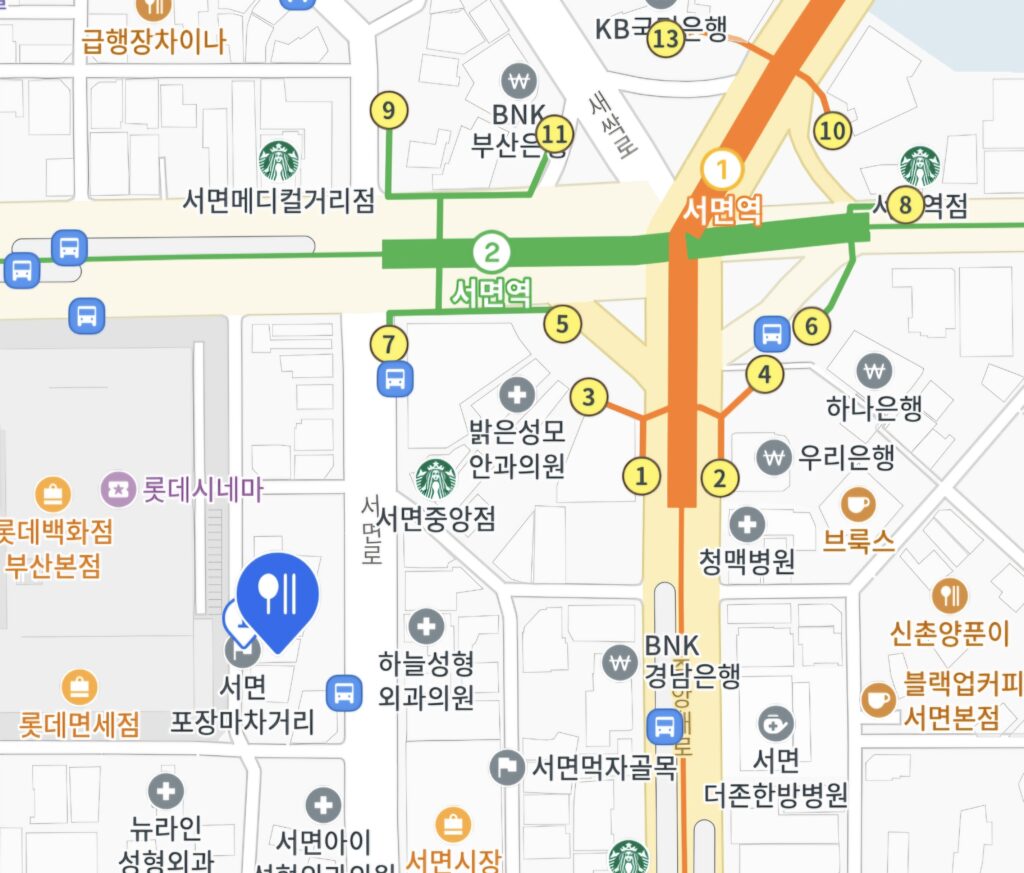The image size is (1024, 873).
Task: Open 밝은성모안과의원 clinic marker
Action: (517, 394)
